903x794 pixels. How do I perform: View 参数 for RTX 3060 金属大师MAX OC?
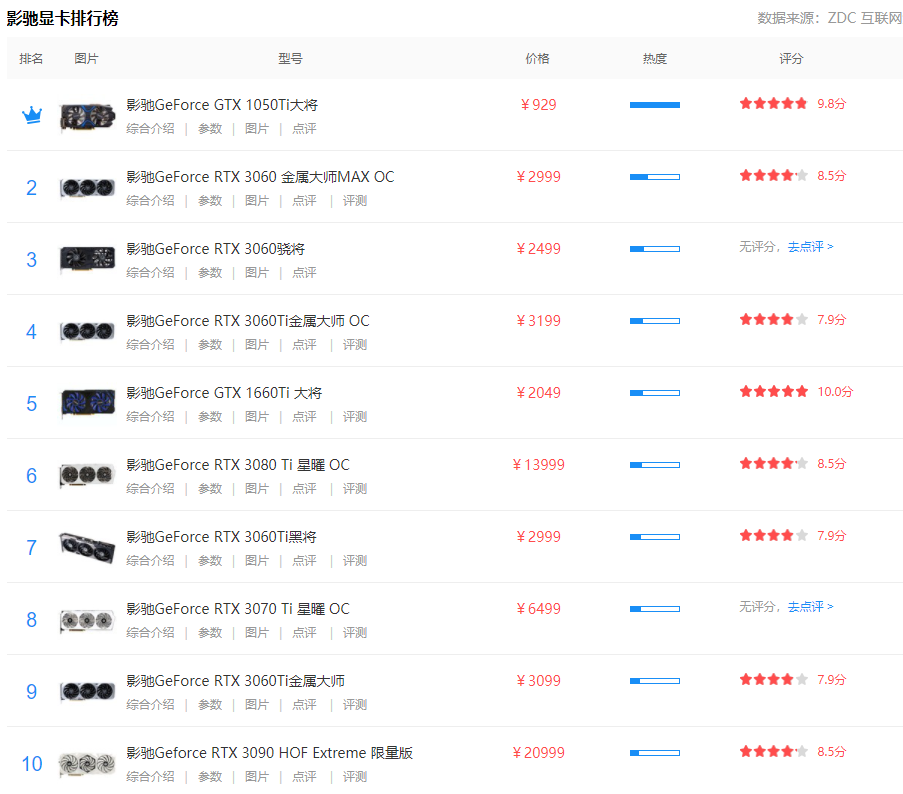click(x=210, y=201)
